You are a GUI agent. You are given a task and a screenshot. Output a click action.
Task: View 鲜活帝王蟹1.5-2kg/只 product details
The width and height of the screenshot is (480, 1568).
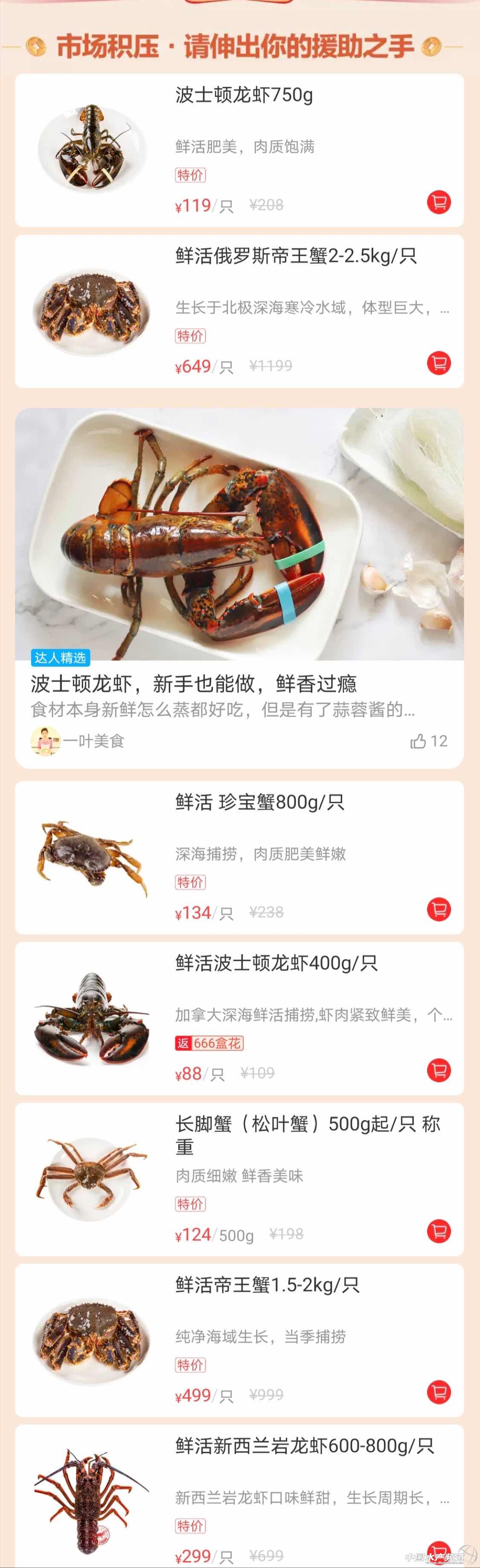pos(267,1285)
